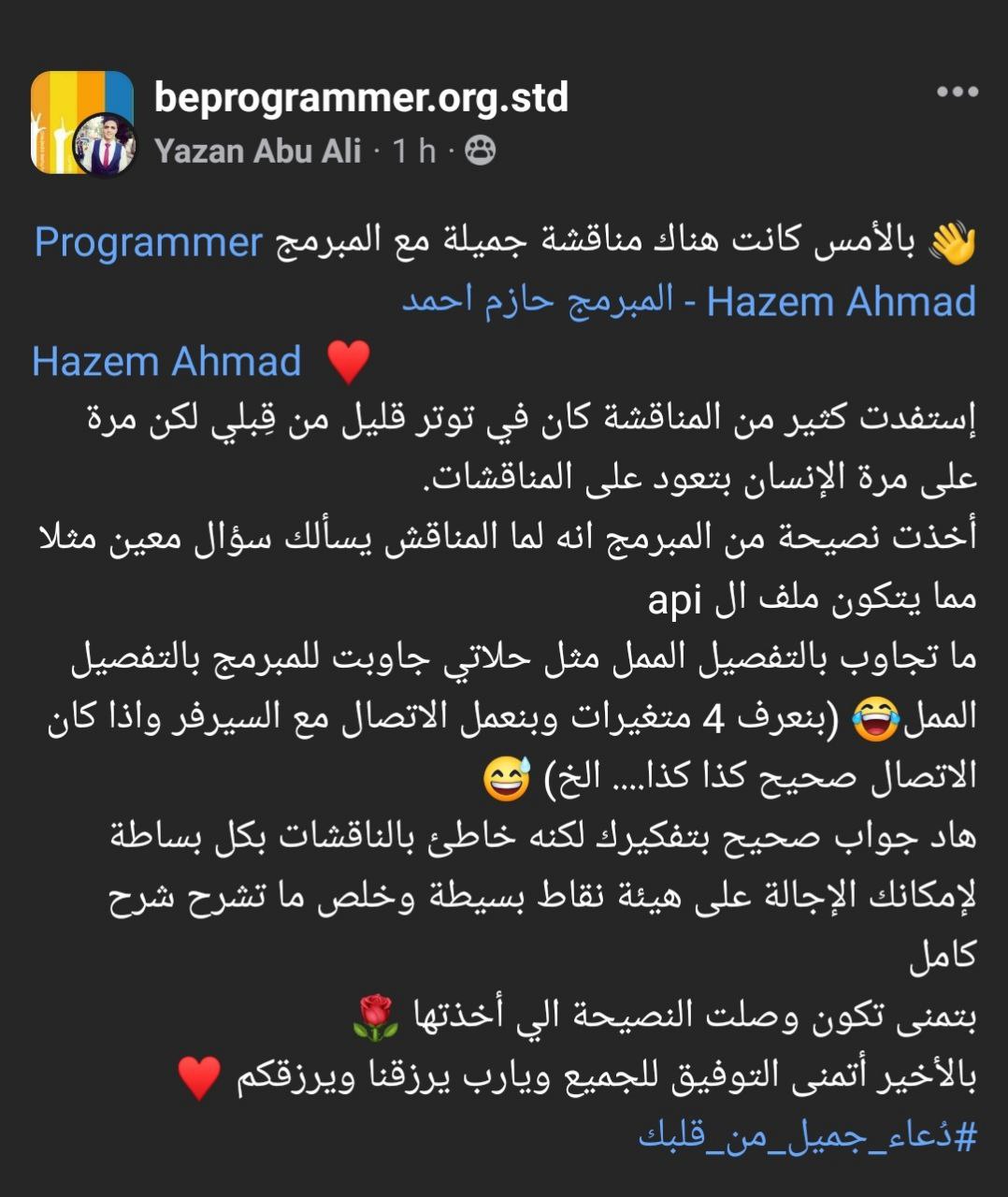
Task: Open the hashtag #دُعاء_جميل_من_قلبك
Action: click(x=808, y=1134)
